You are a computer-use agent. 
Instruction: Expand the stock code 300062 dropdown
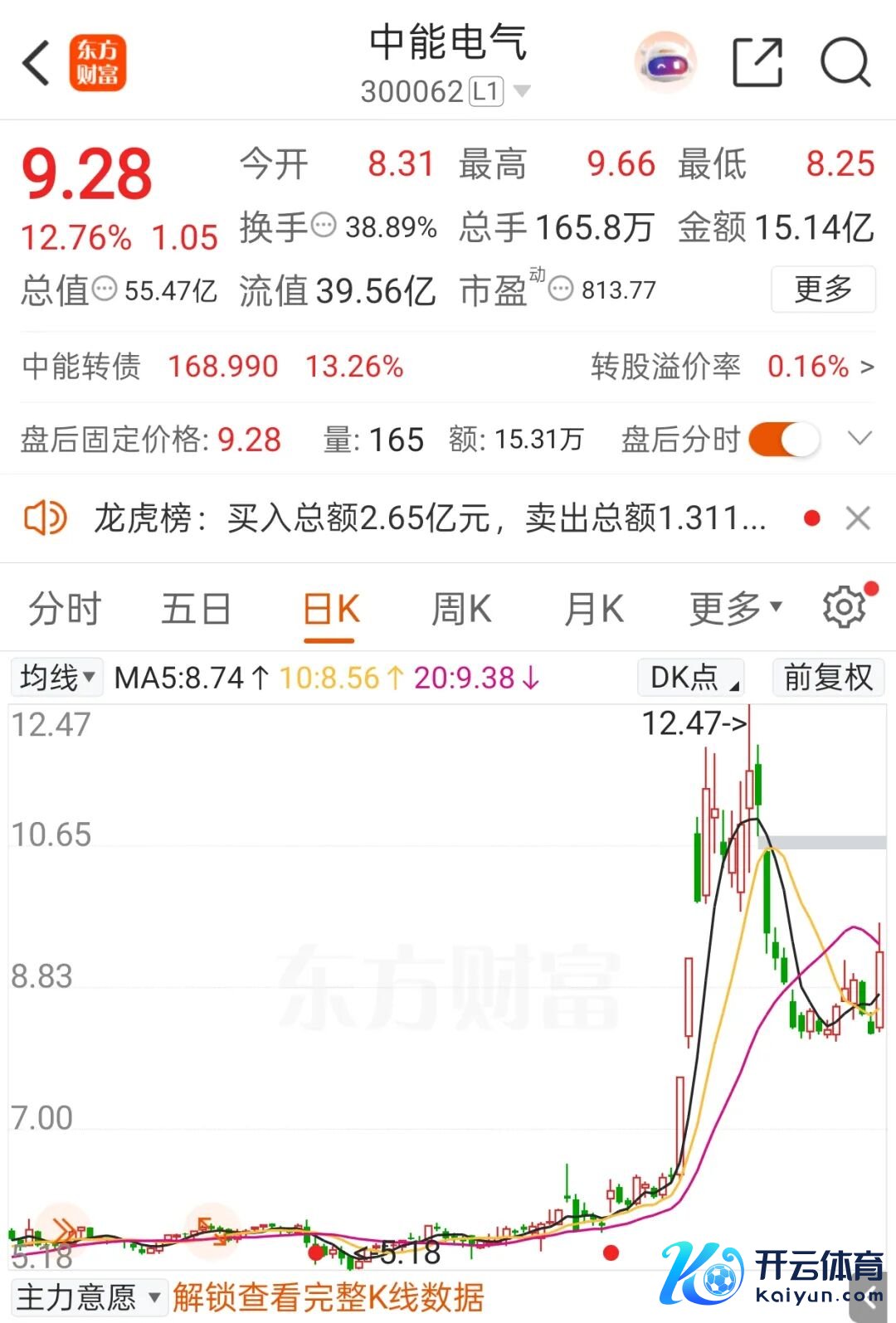522,90
